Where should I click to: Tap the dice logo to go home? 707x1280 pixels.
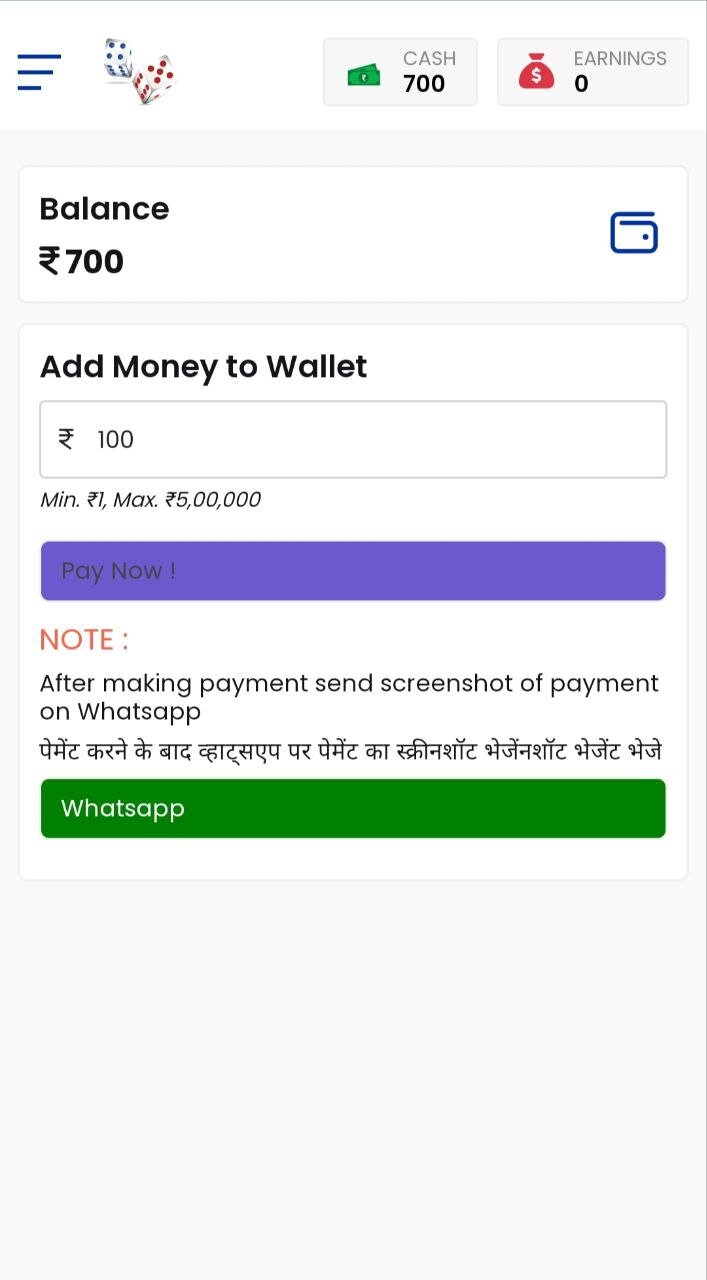point(139,72)
